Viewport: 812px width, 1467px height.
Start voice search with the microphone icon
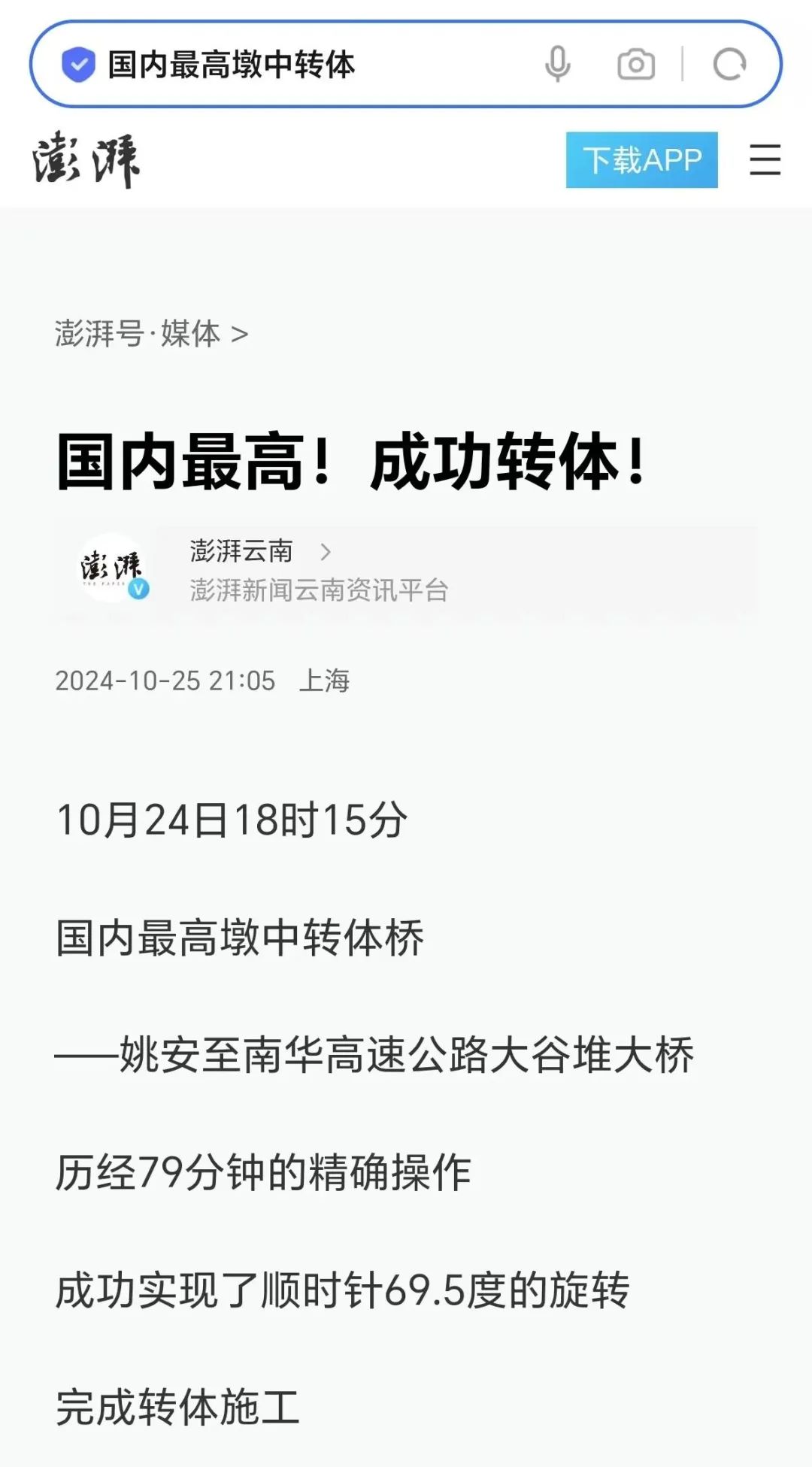click(x=557, y=64)
